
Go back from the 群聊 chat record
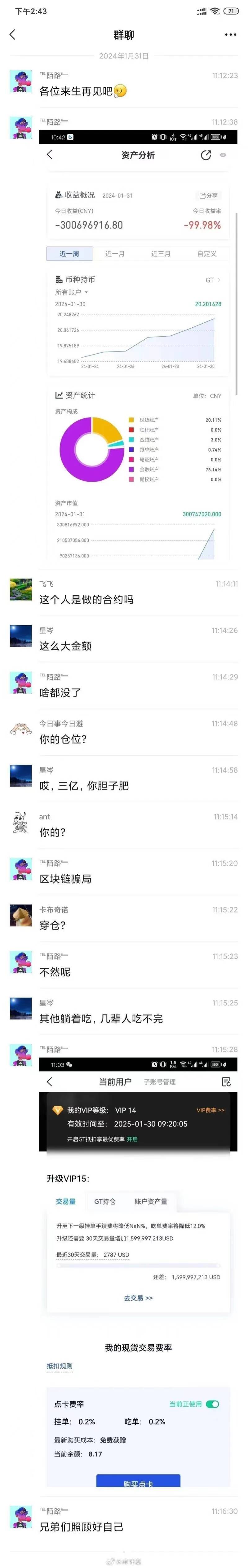(x=13, y=35)
